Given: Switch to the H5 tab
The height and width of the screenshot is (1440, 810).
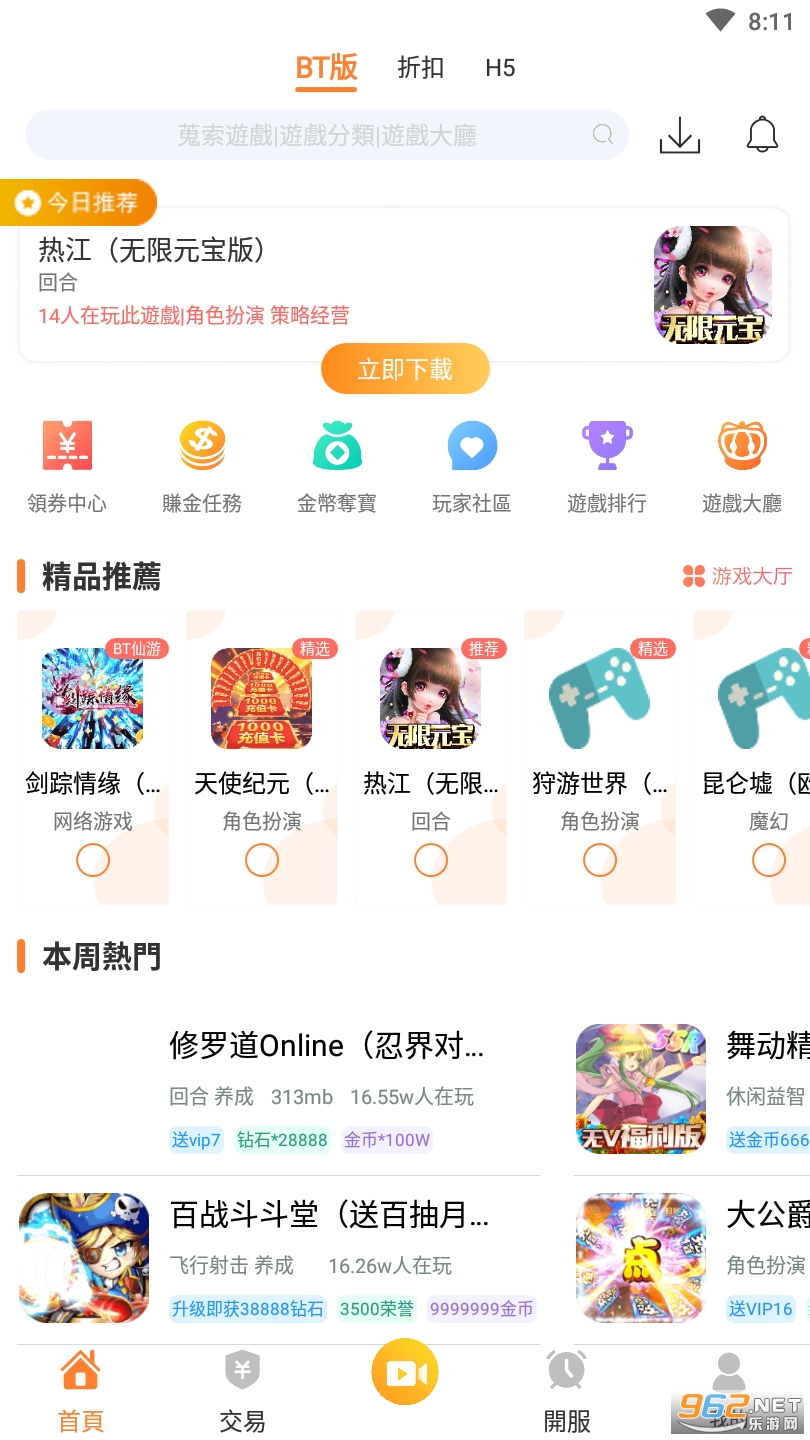Looking at the screenshot, I should coord(500,68).
